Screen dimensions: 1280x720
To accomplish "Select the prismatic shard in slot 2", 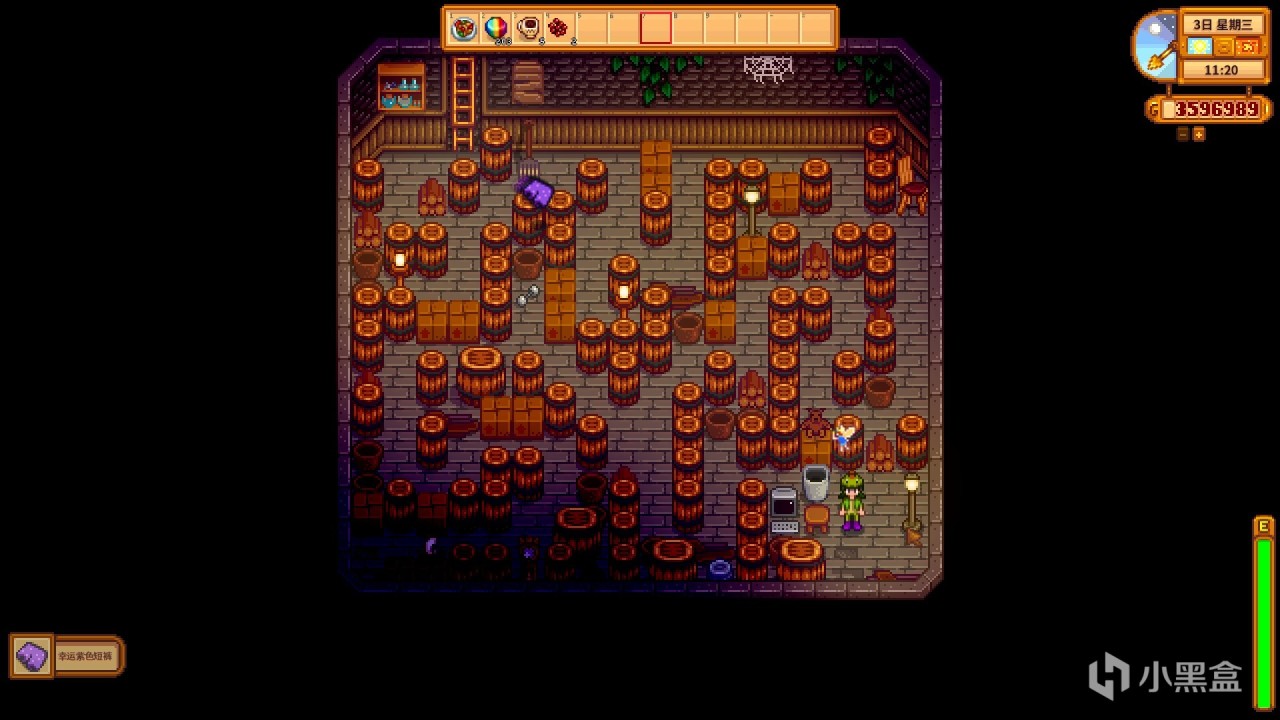I will [x=496, y=28].
